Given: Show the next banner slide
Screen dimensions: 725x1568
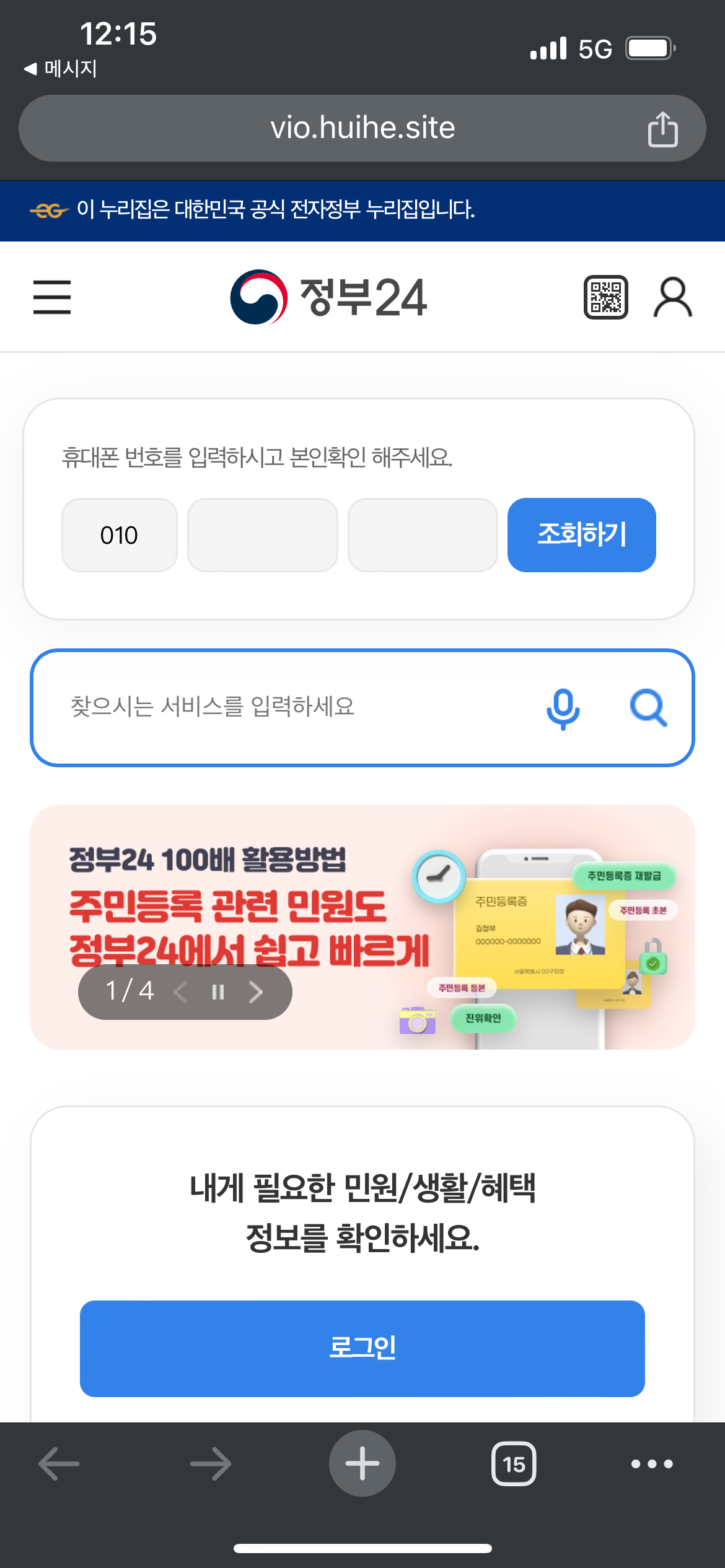Looking at the screenshot, I should (x=256, y=992).
